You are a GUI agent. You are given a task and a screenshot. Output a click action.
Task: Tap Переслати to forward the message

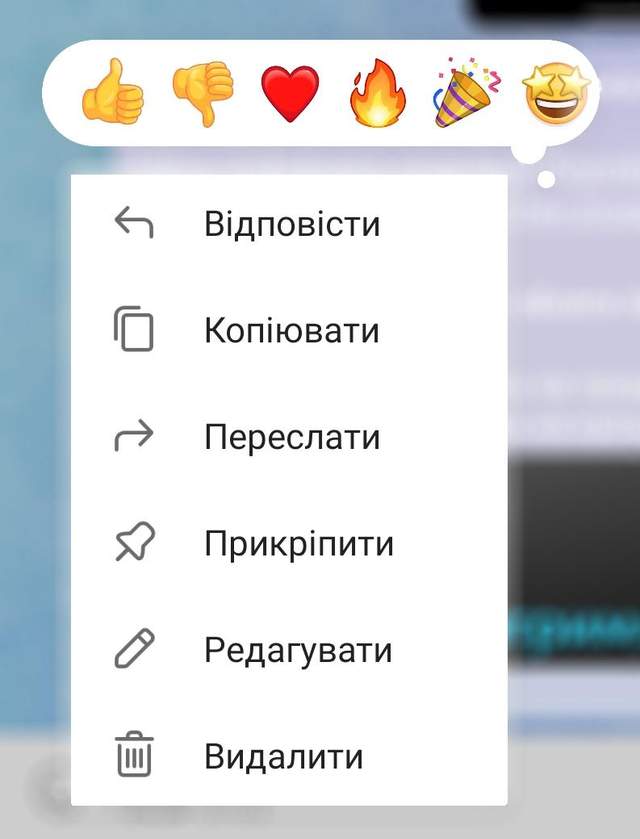pos(290,437)
